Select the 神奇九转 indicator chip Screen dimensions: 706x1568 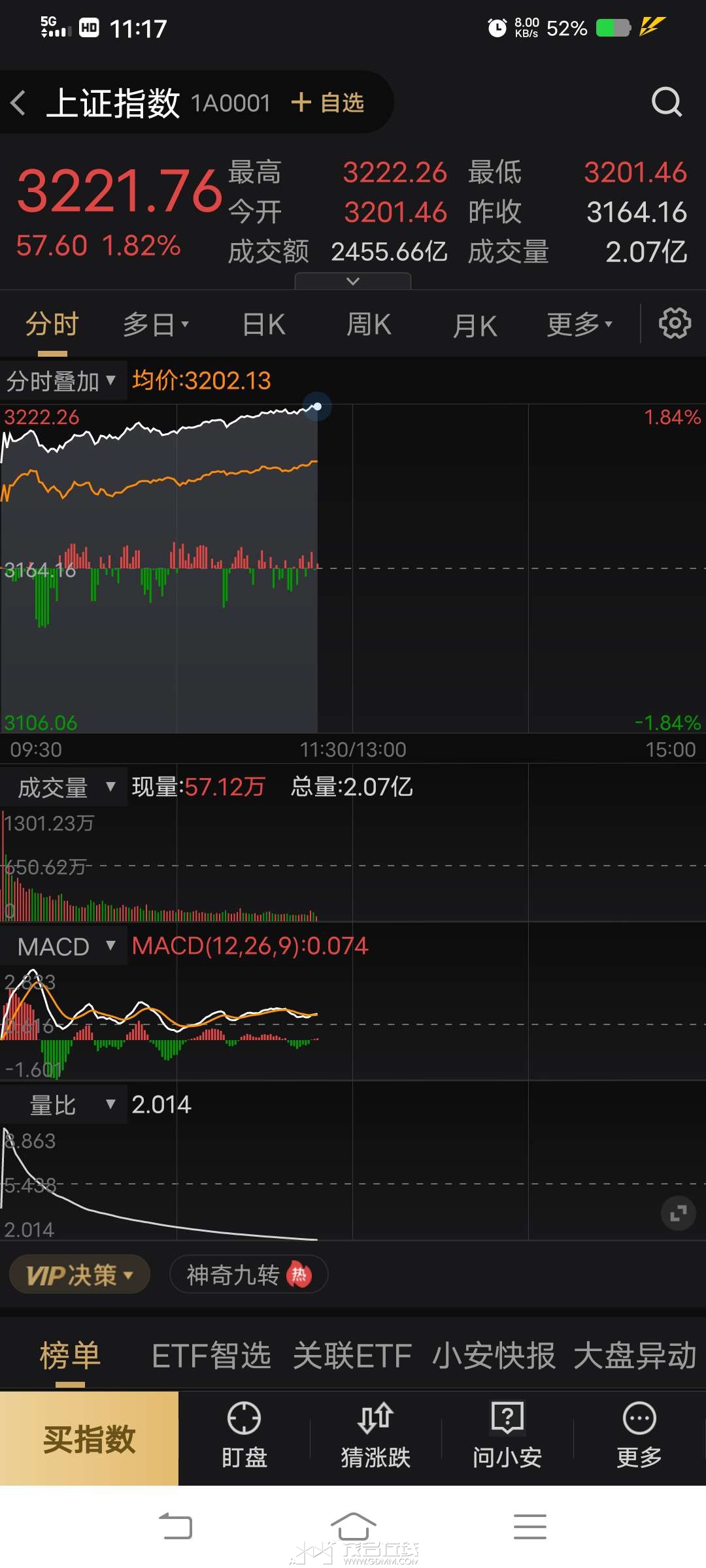(x=248, y=1275)
